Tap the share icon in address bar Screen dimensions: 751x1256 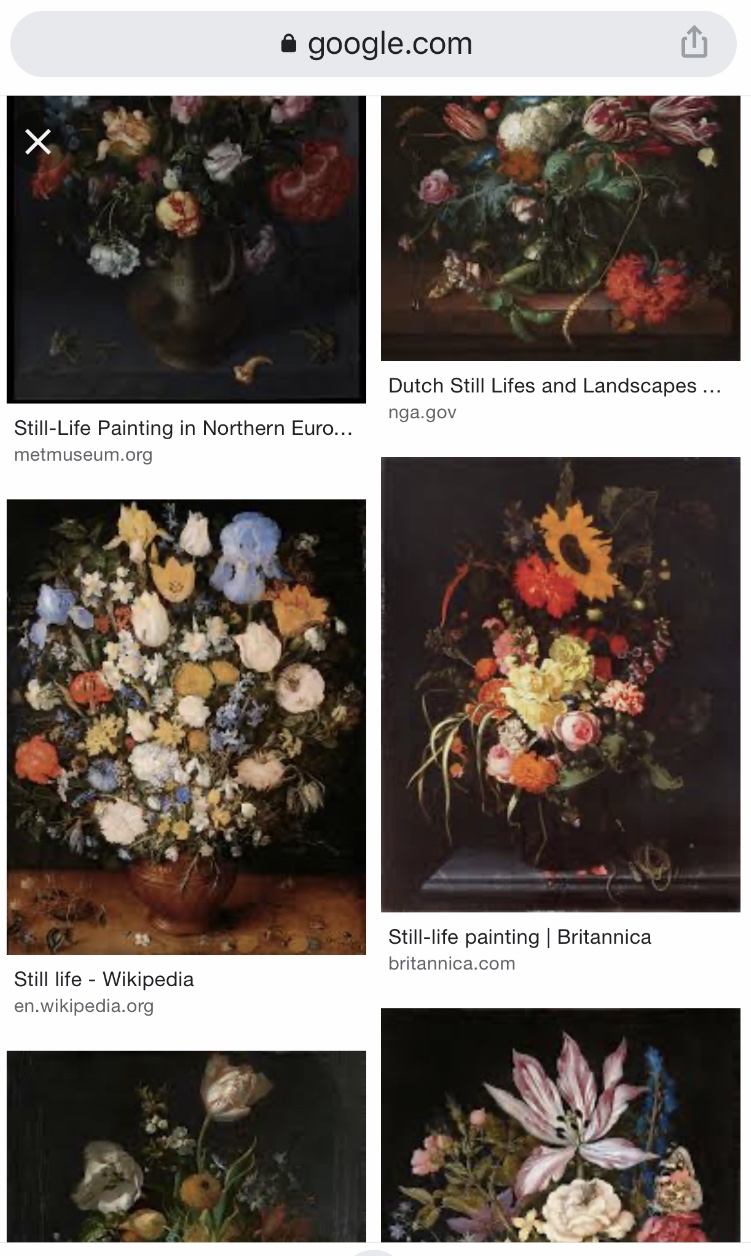click(x=694, y=43)
